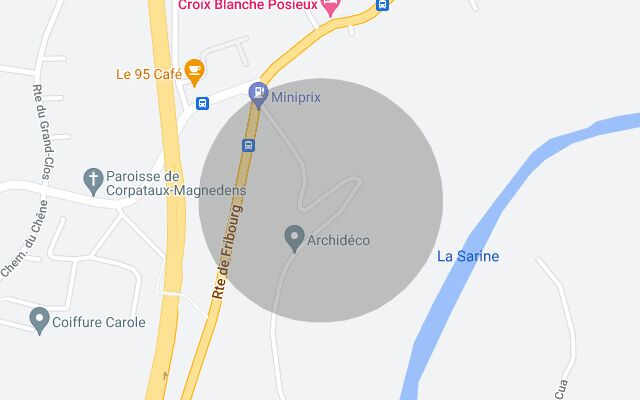
Task: Open the Coiffure Carole place pin
Action: click(40, 320)
